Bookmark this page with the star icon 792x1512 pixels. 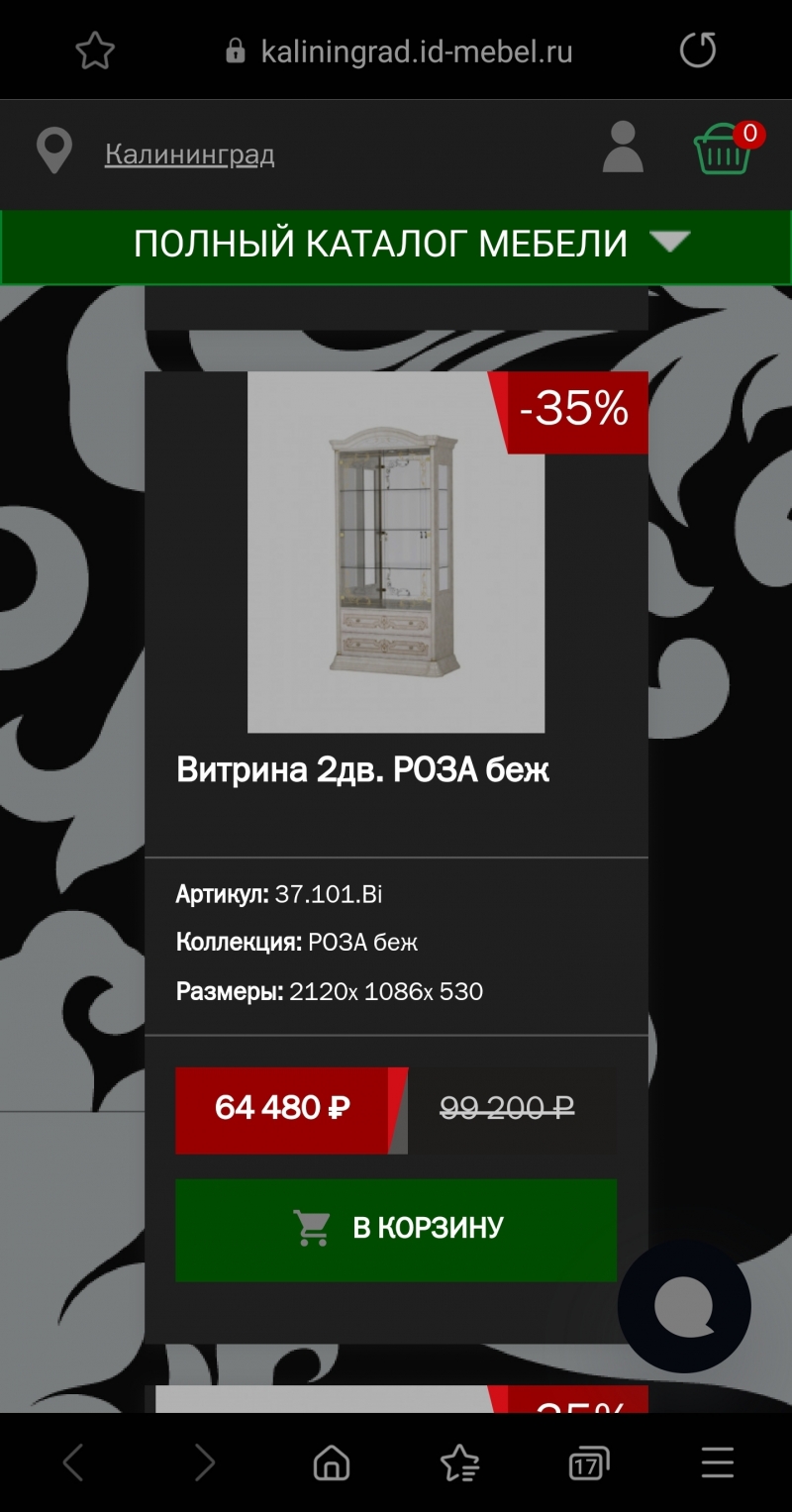pyautogui.click(x=95, y=50)
